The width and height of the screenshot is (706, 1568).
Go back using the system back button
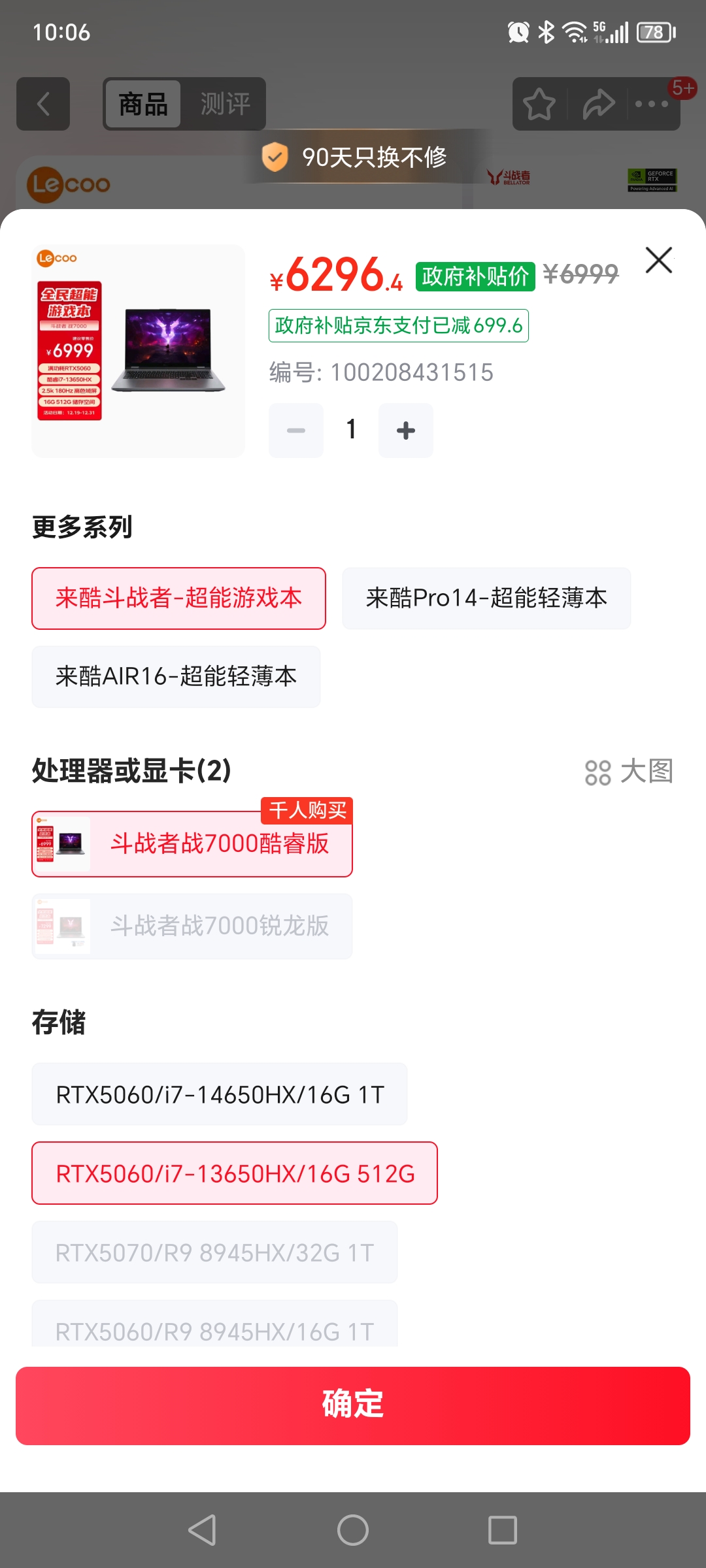pos(202,1530)
